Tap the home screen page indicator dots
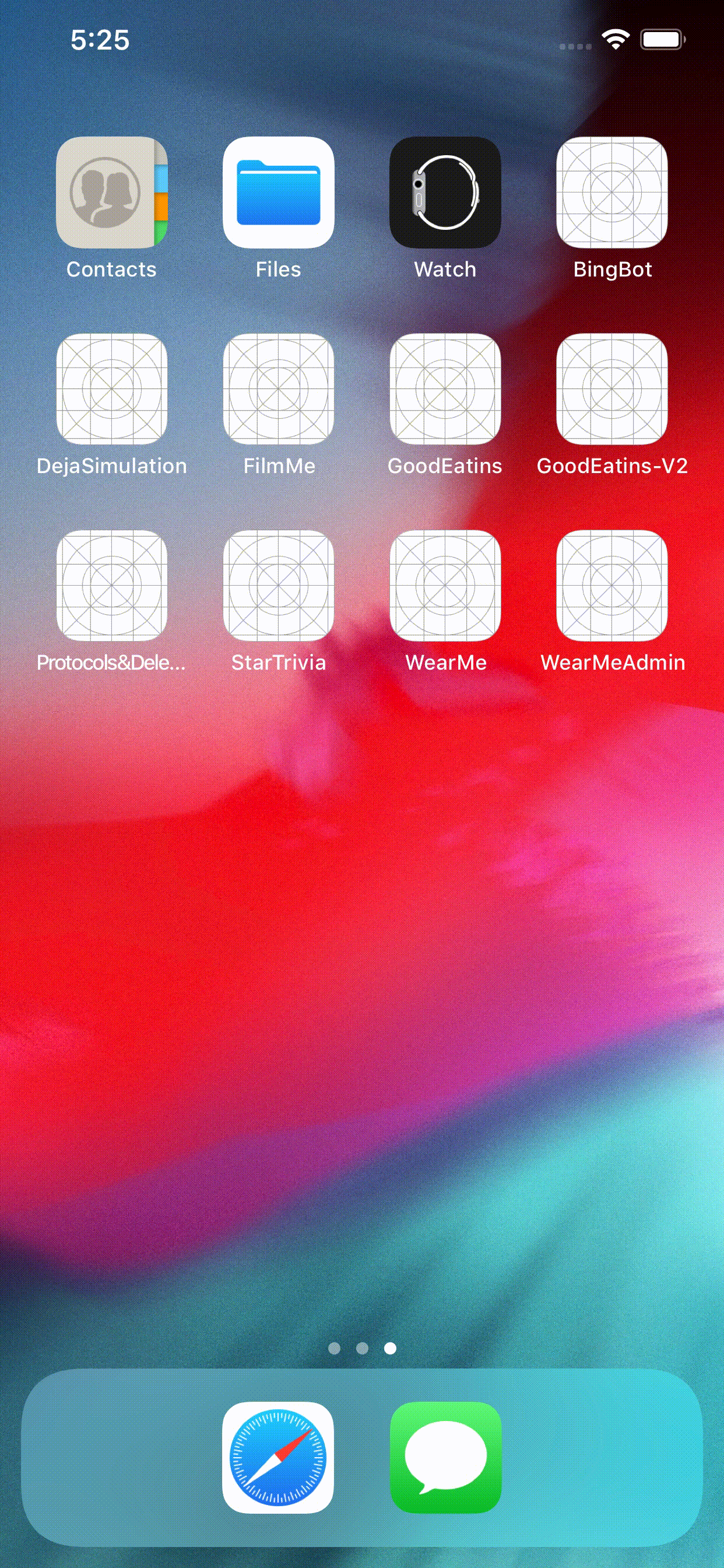Image resolution: width=724 pixels, height=1568 pixels. coord(362,1348)
